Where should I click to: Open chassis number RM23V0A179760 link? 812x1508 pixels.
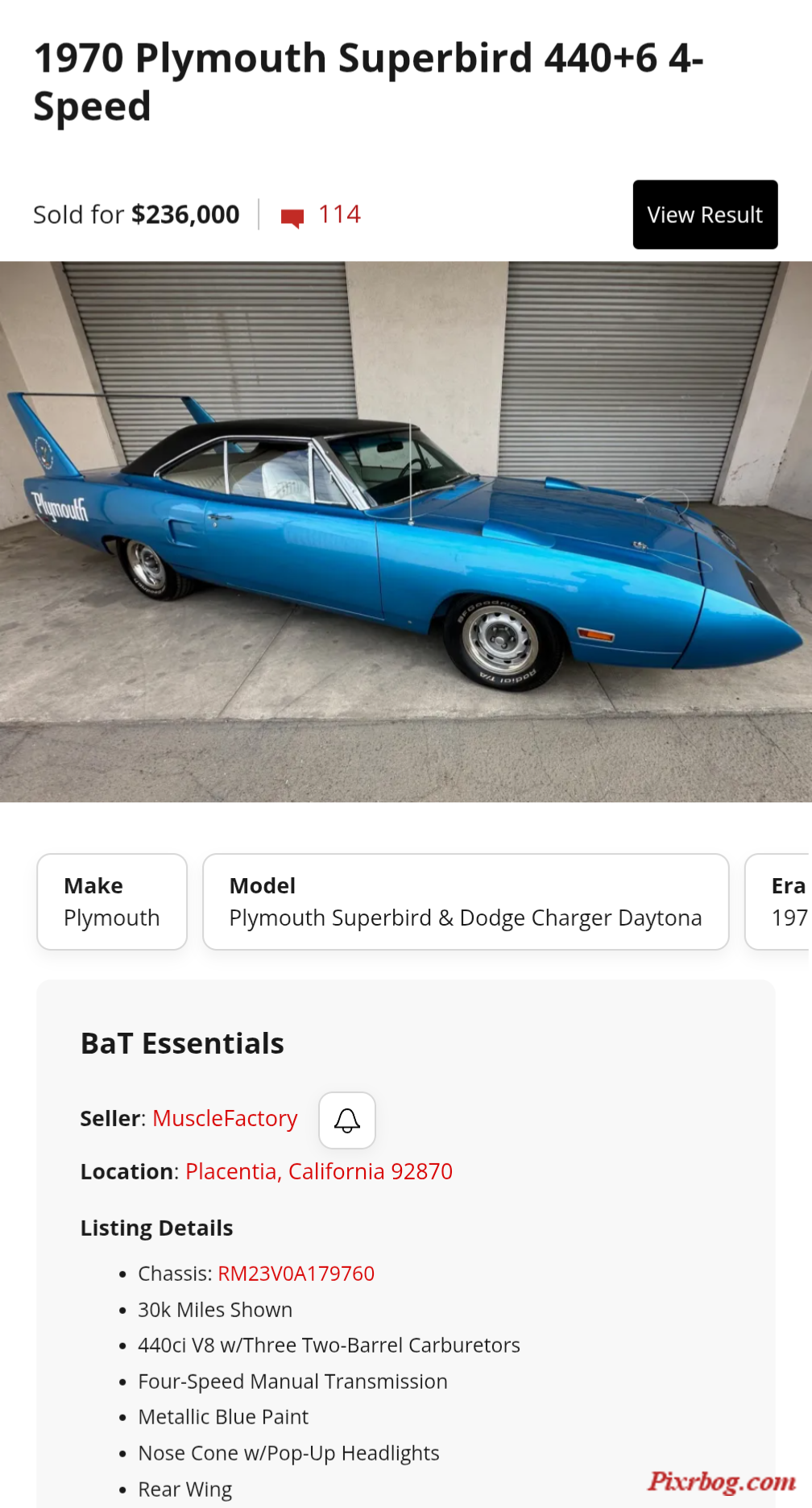[x=296, y=1274]
